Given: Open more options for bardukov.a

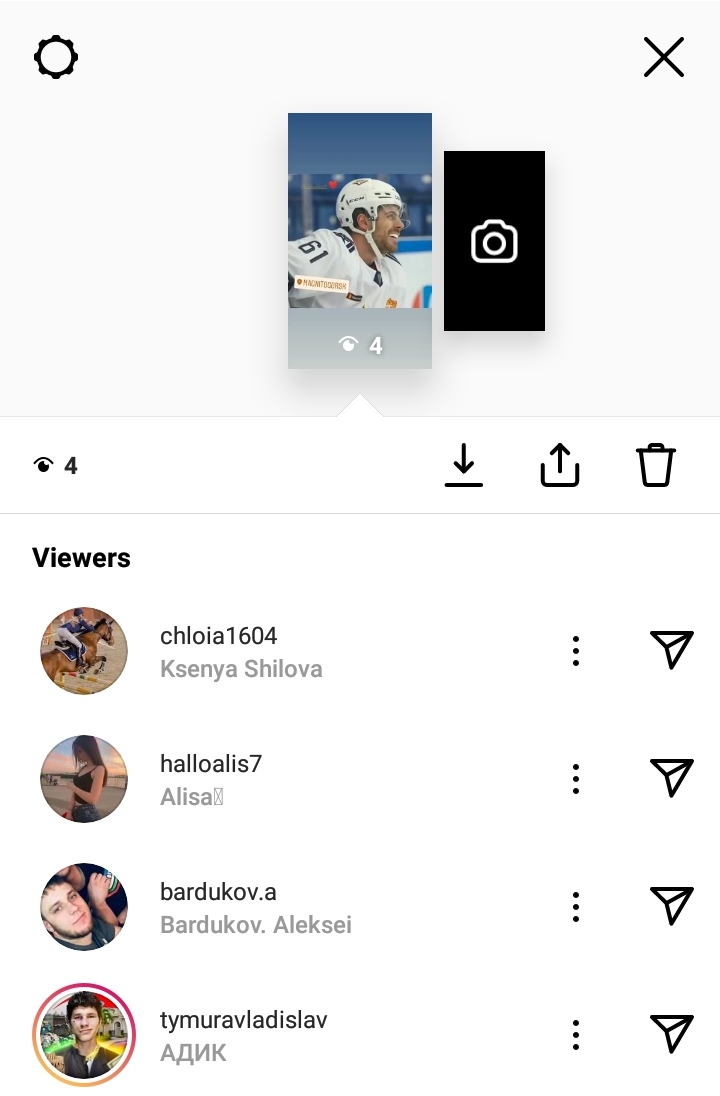Looking at the screenshot, I should pos(576,906).
